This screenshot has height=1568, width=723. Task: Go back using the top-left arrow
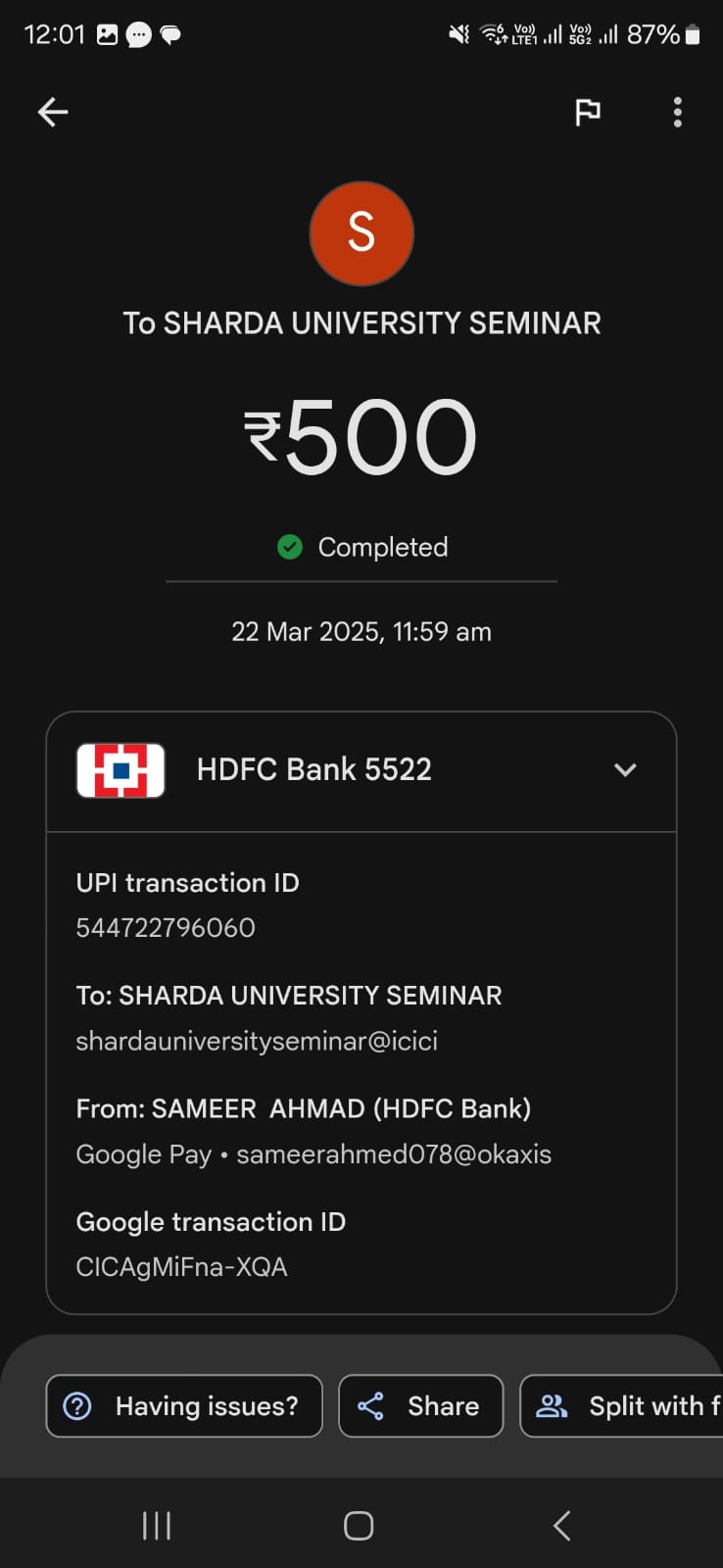[x=53, y=113]
